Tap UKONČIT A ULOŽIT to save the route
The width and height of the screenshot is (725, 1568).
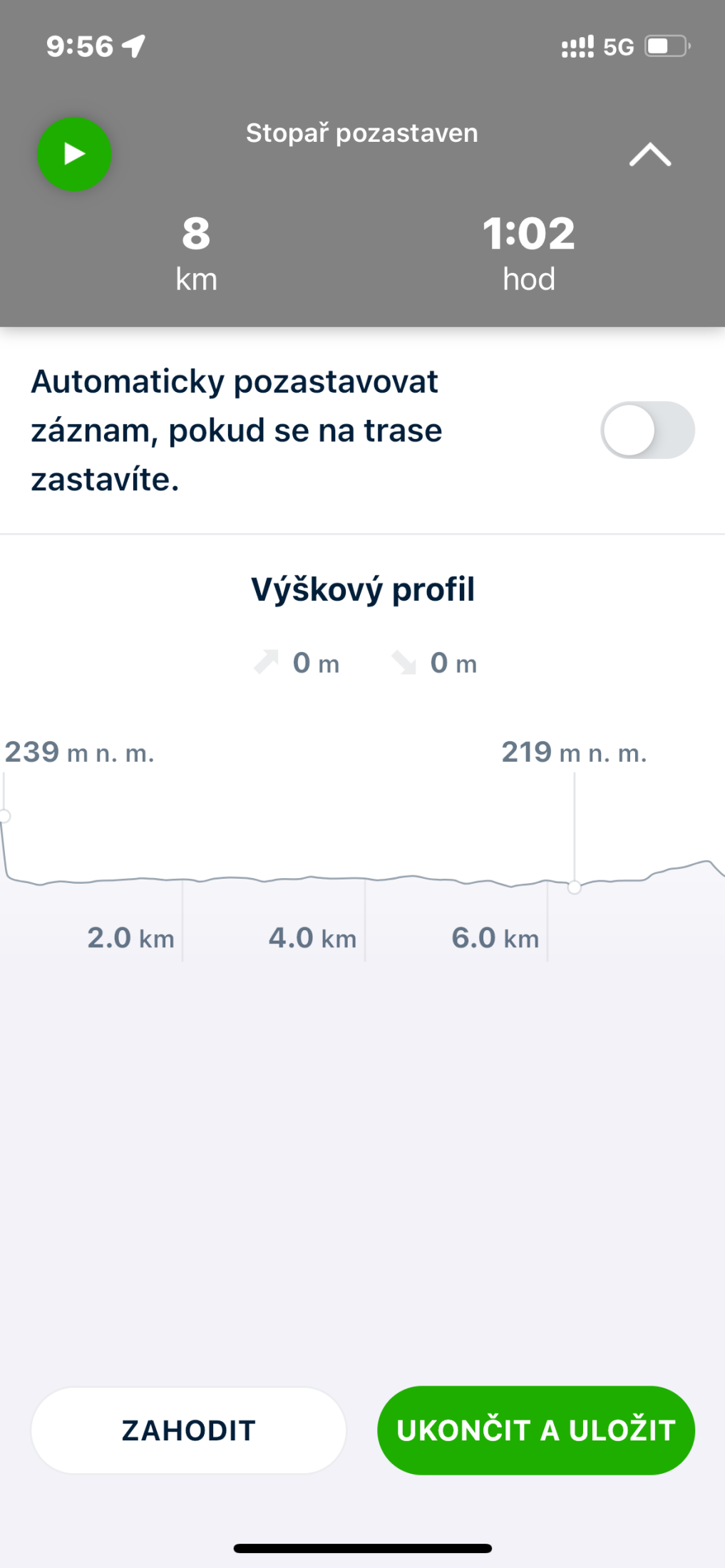click(535, 1430)
